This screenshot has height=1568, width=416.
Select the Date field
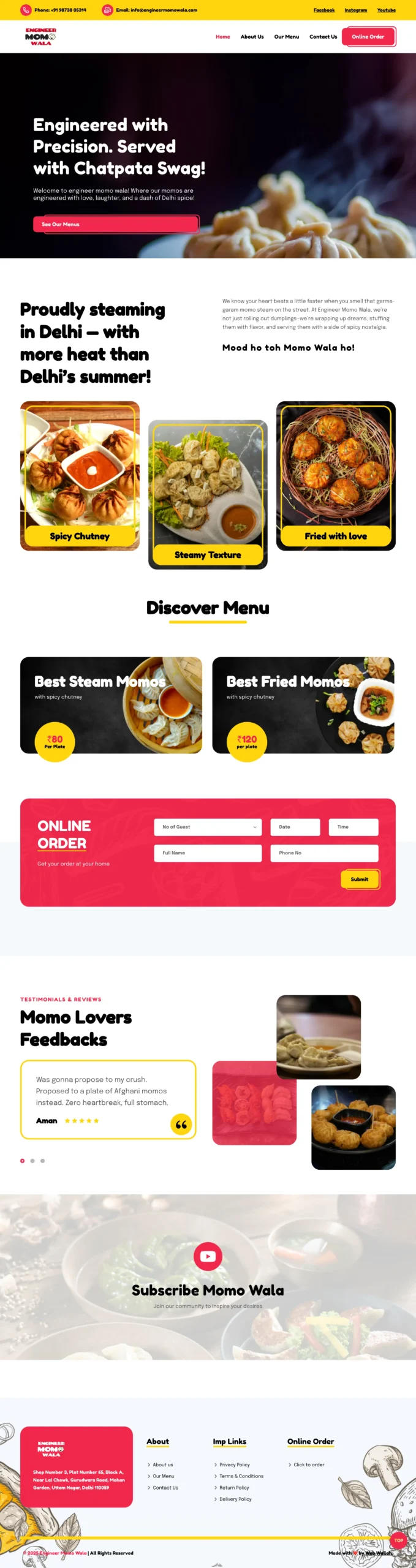point(295,827)
